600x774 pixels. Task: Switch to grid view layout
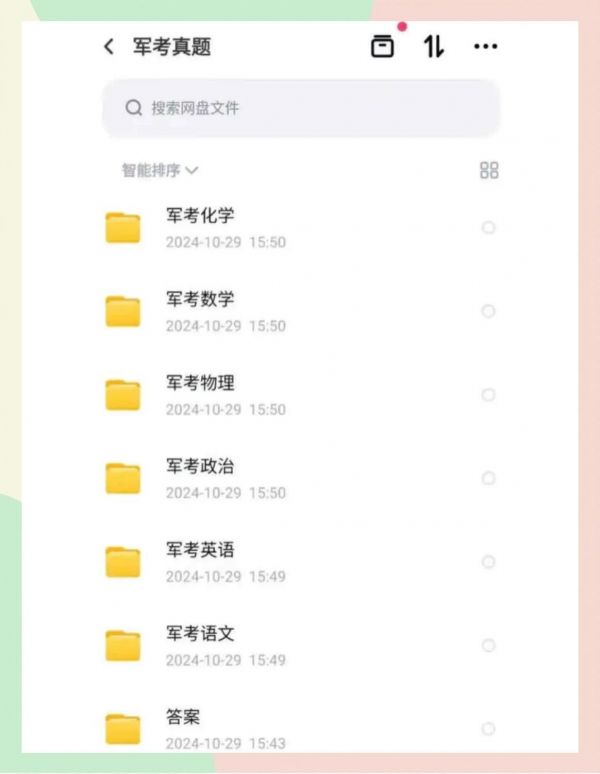[489, 170]
